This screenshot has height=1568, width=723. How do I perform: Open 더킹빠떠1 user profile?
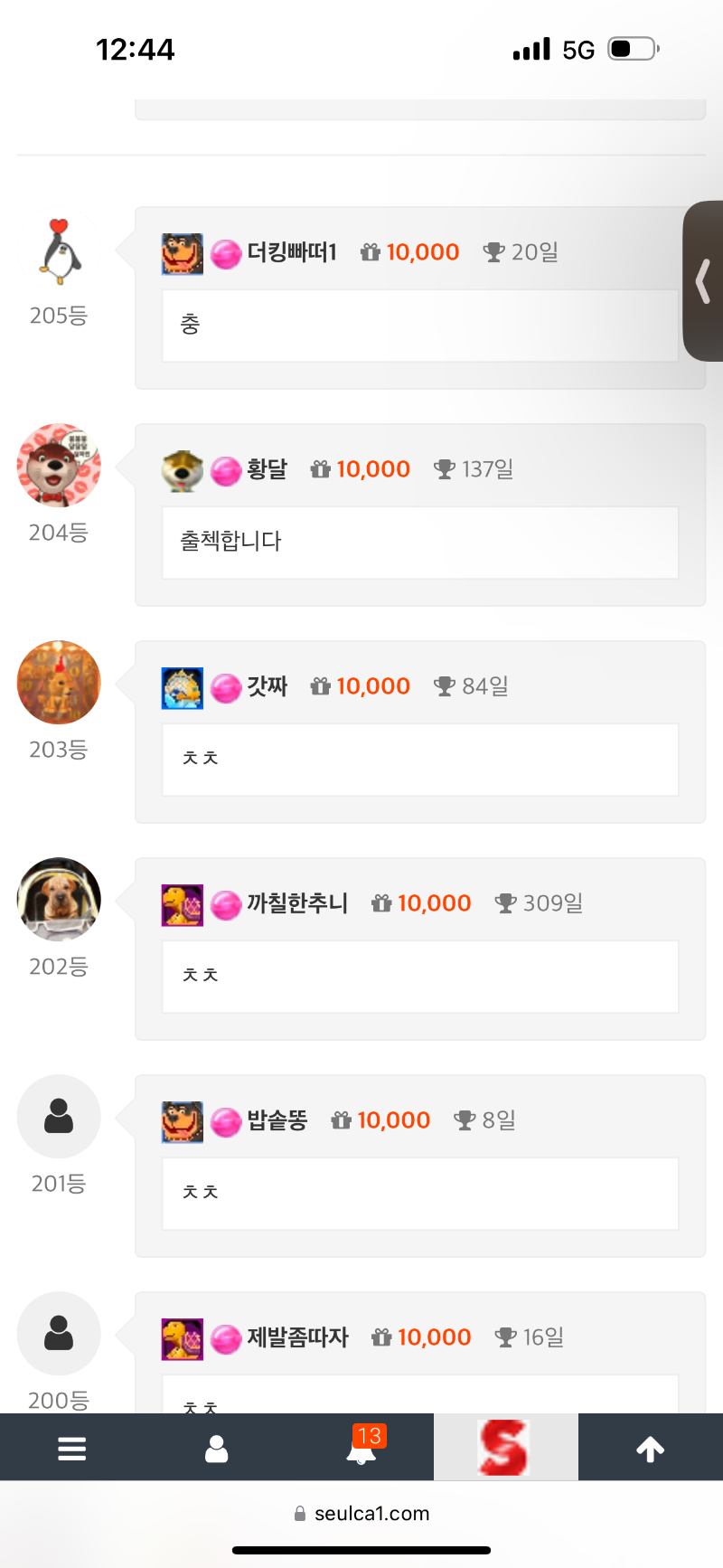tap(291, 252)
